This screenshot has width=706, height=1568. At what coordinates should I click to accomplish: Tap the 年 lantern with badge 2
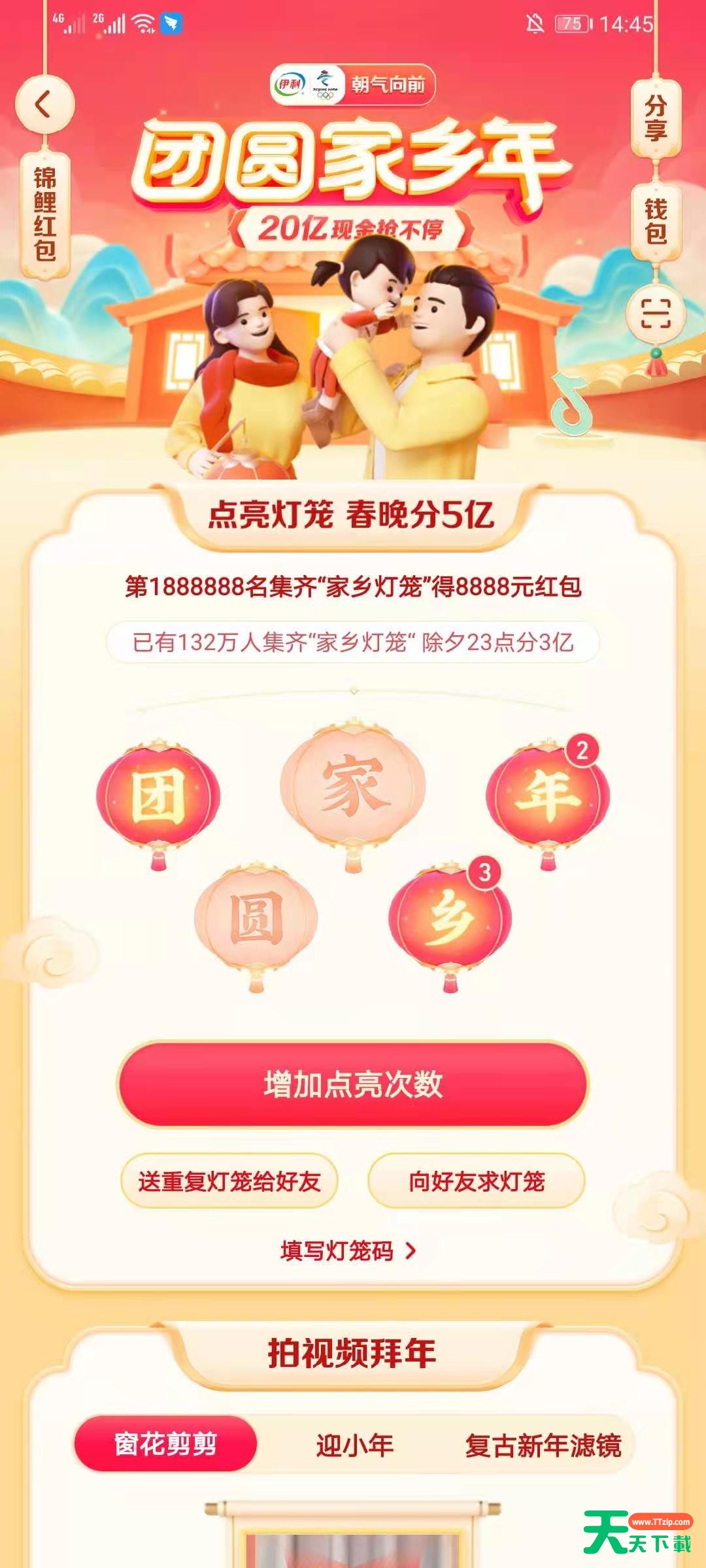(x=548, y=801)
